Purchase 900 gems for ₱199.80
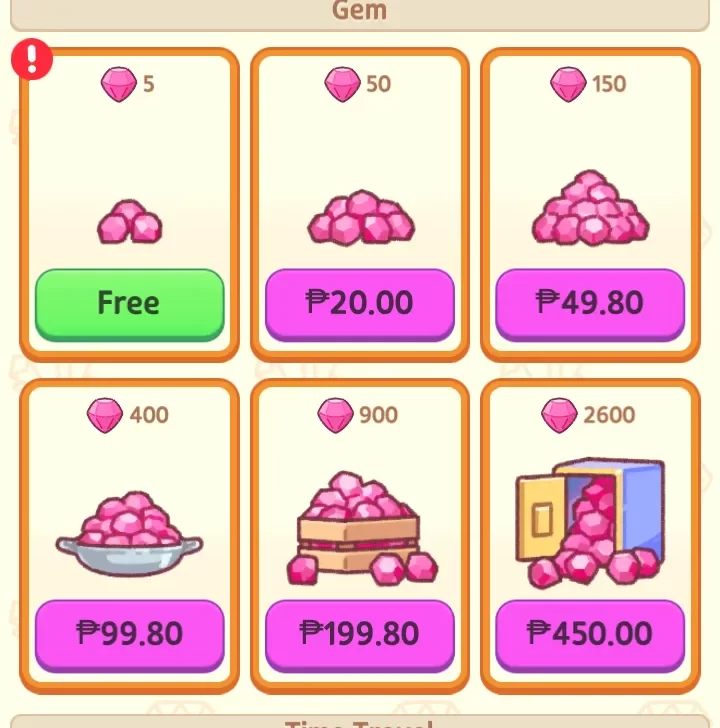 [359, 634]
